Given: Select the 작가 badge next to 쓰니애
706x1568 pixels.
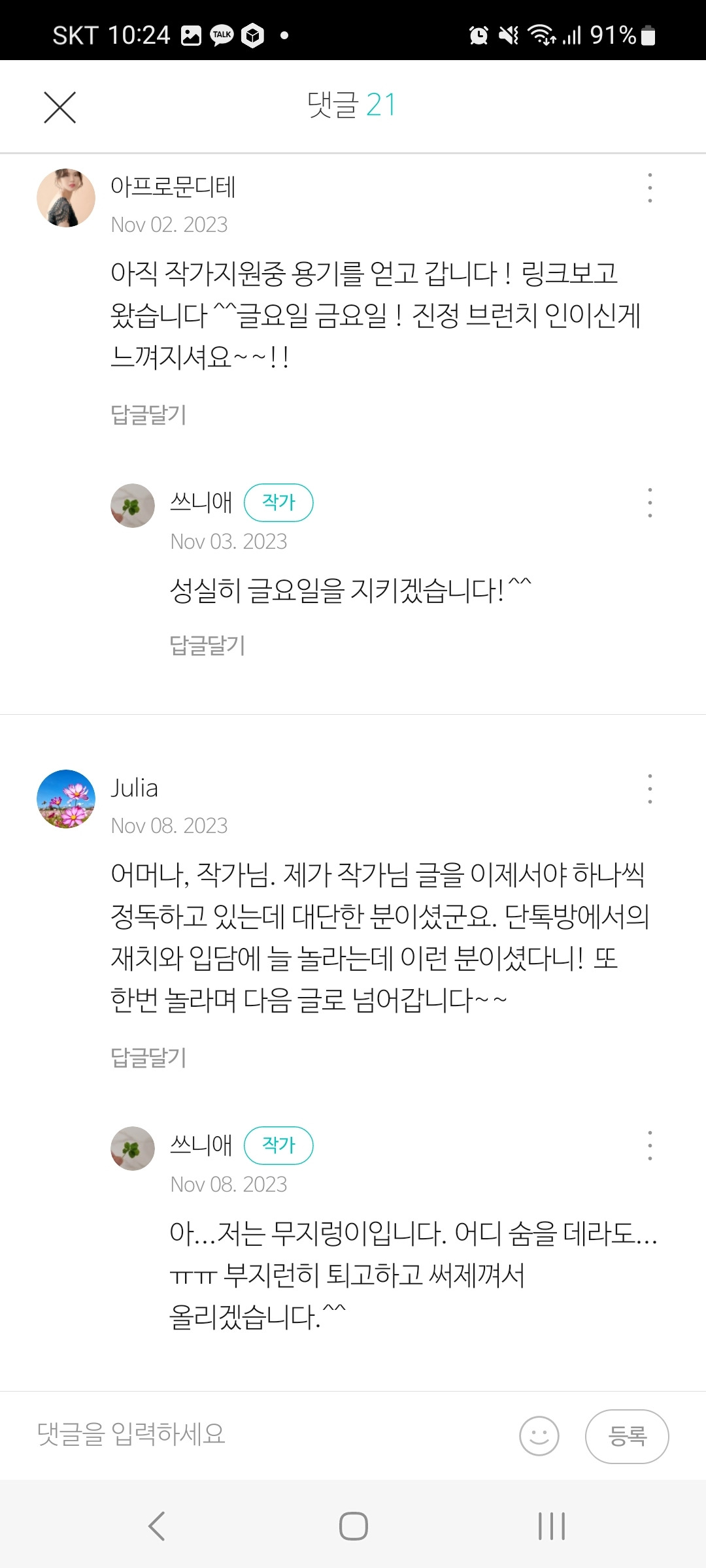Looking at the screenshot, I should [279, 502].
